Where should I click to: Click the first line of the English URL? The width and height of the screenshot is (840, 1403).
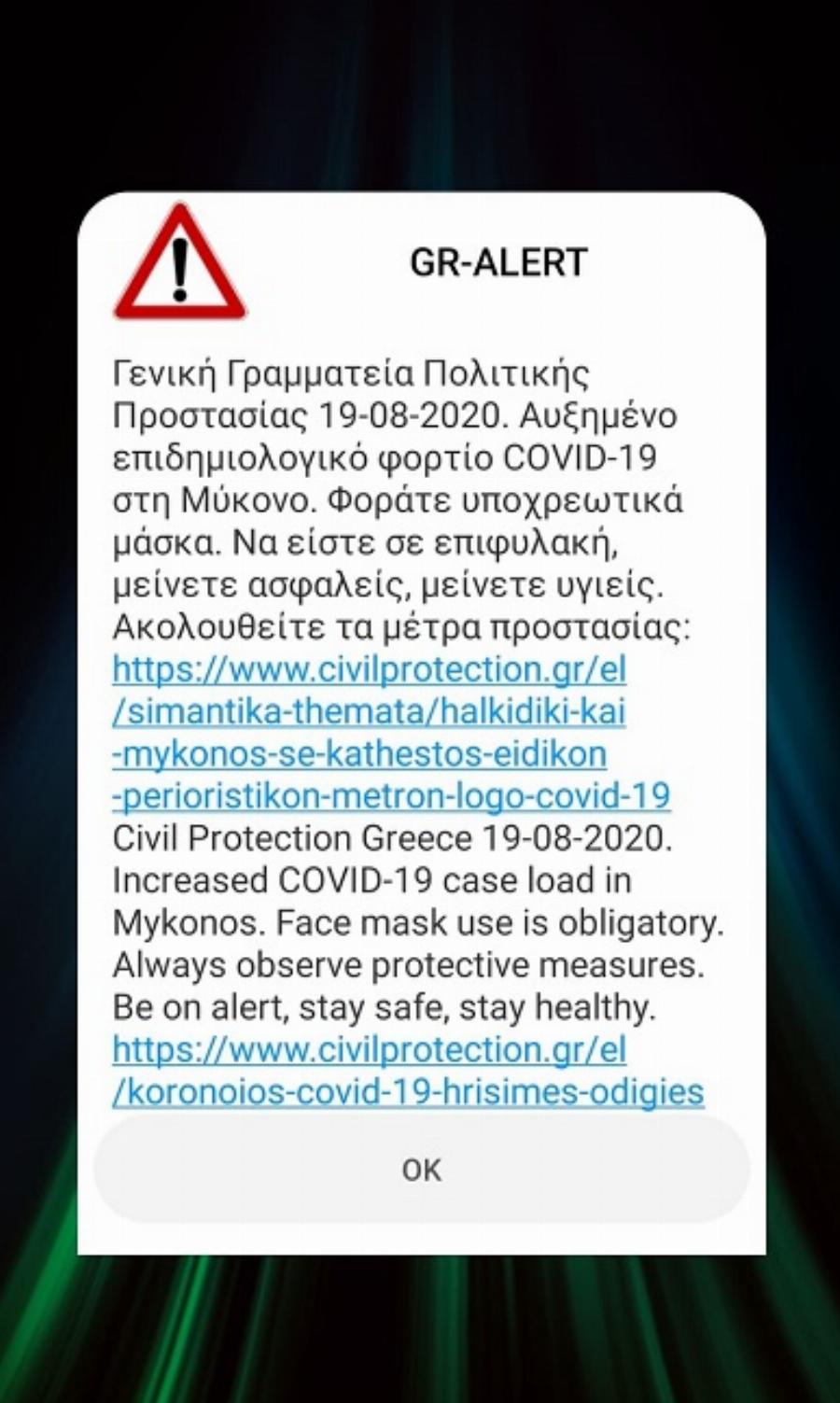(371, 1048)
